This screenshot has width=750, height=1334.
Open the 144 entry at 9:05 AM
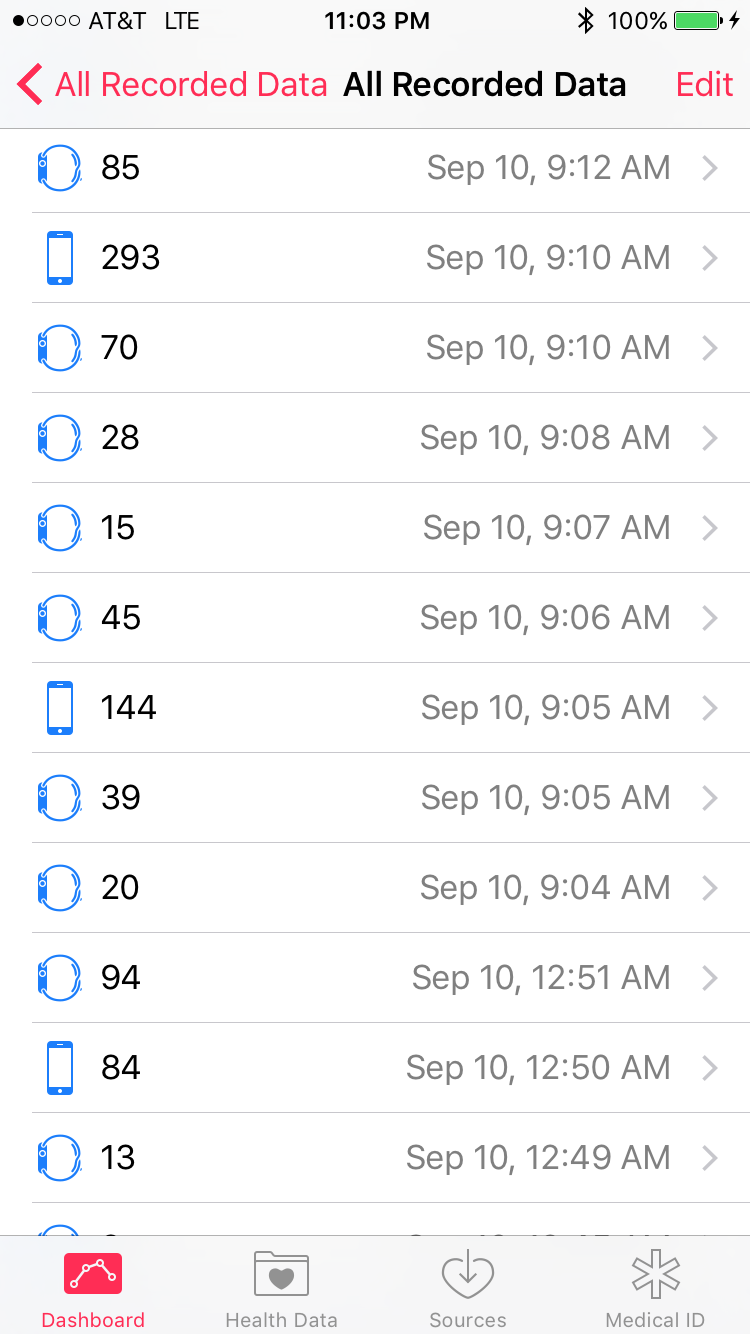(x=375, y=708)
